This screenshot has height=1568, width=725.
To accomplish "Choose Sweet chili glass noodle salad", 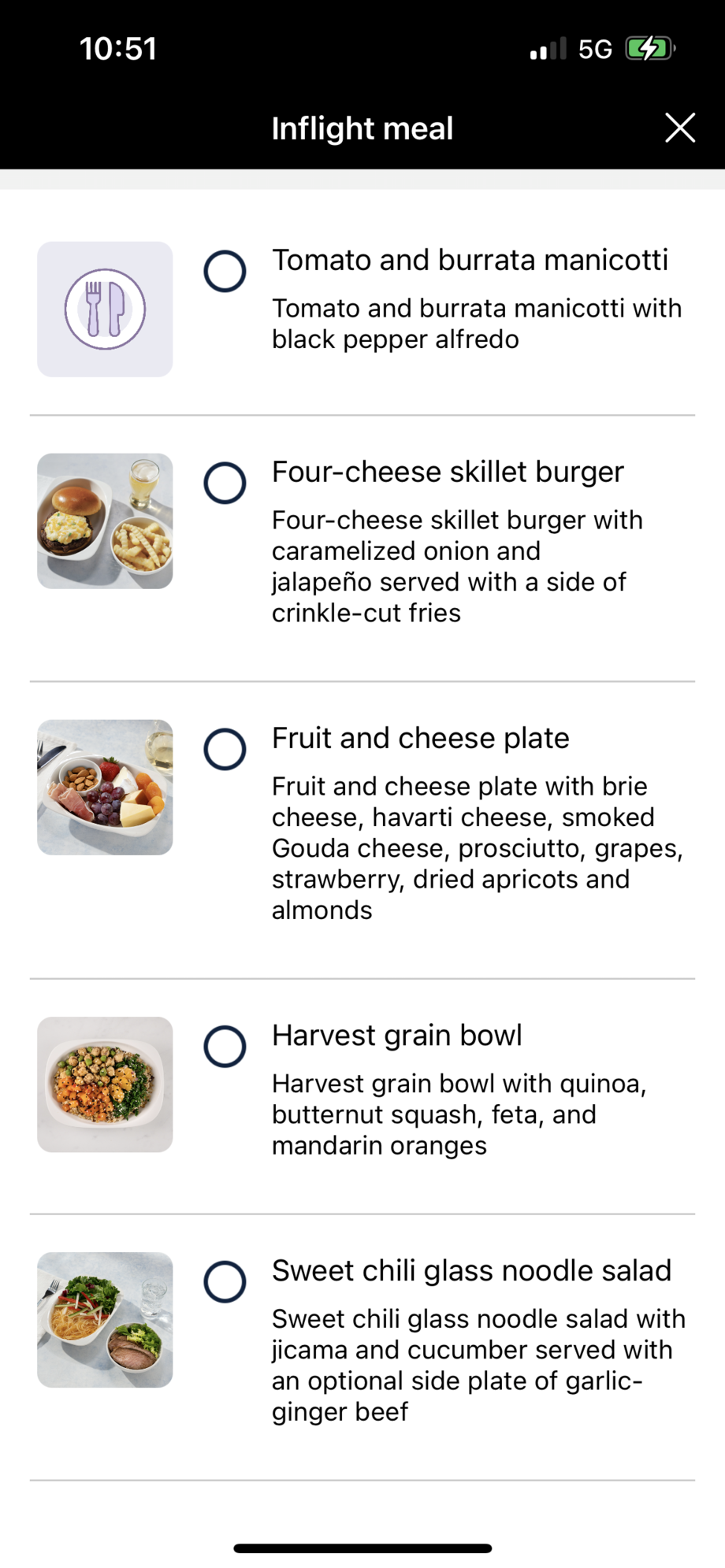I will tap(225, 1282).
